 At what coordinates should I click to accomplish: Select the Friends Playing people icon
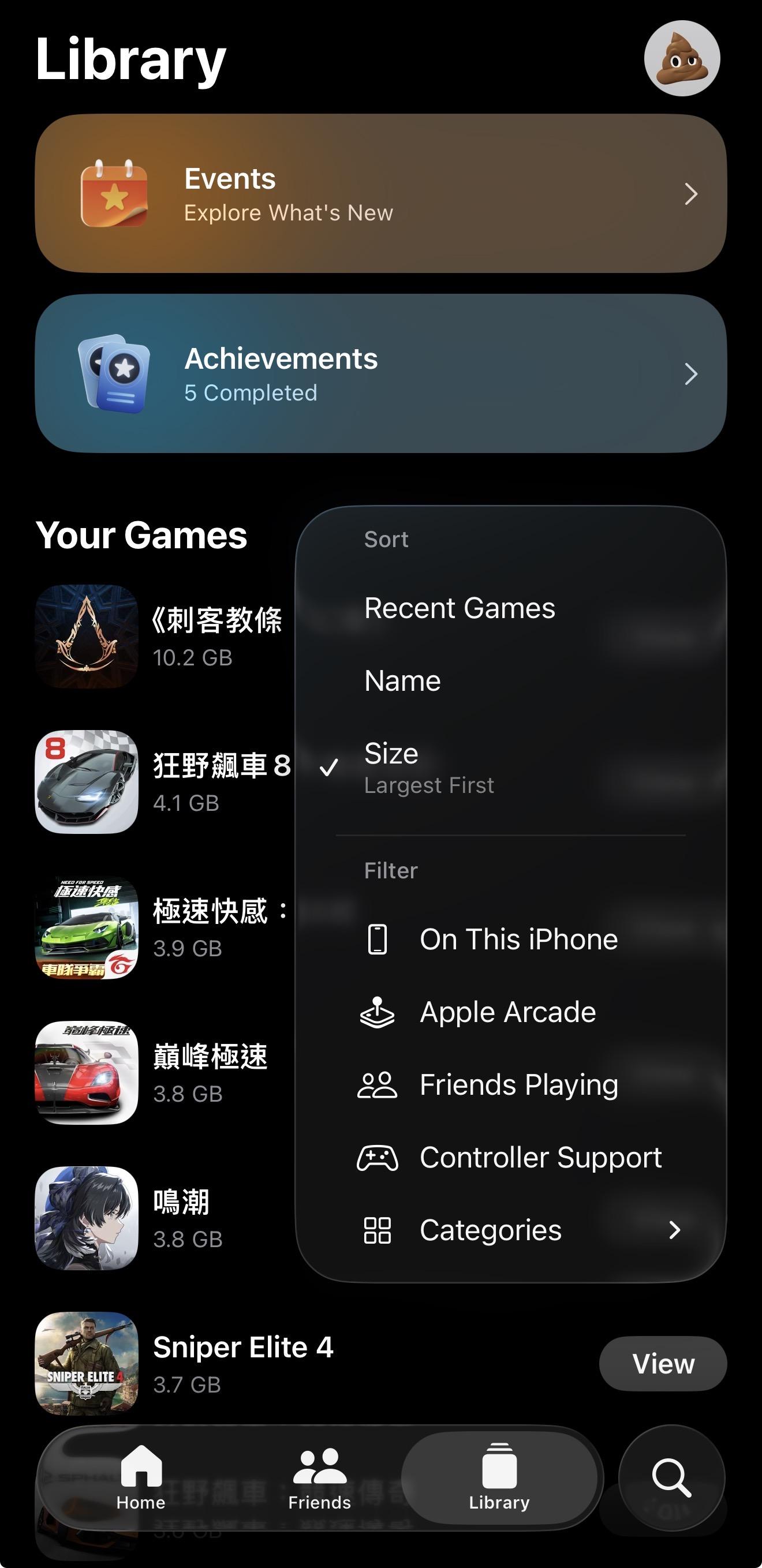(x=378, y=1084)
